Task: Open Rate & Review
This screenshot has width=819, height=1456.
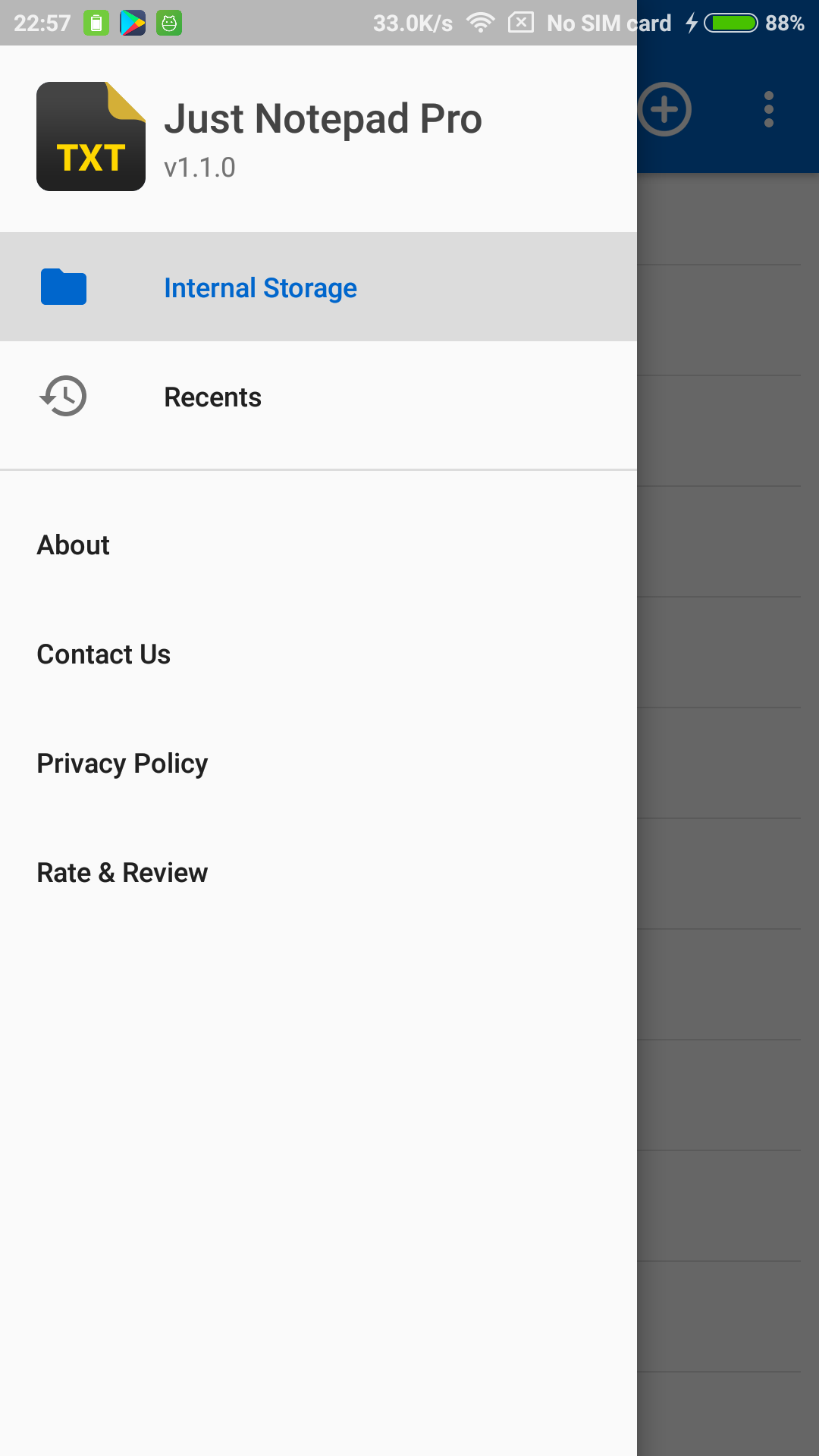Action: (122, 872)
